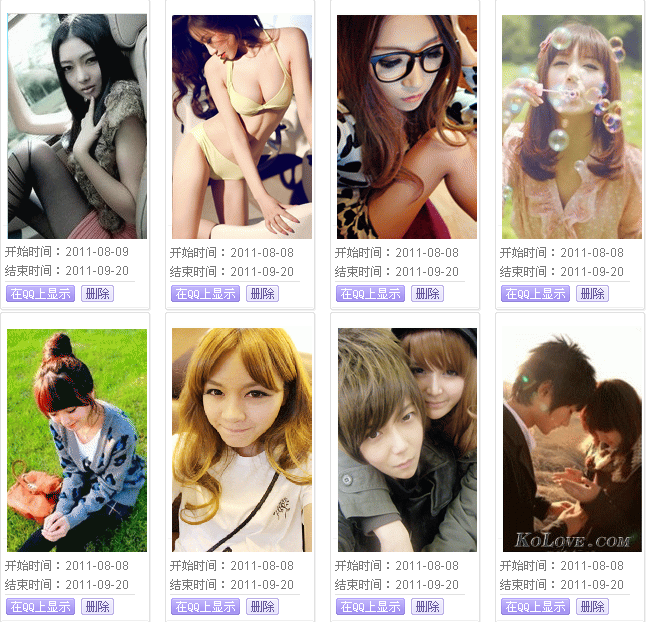The width and height of the screenshot is (646, 622).
Task: Open the black-glasses woman photo
Action: (406, 126)
